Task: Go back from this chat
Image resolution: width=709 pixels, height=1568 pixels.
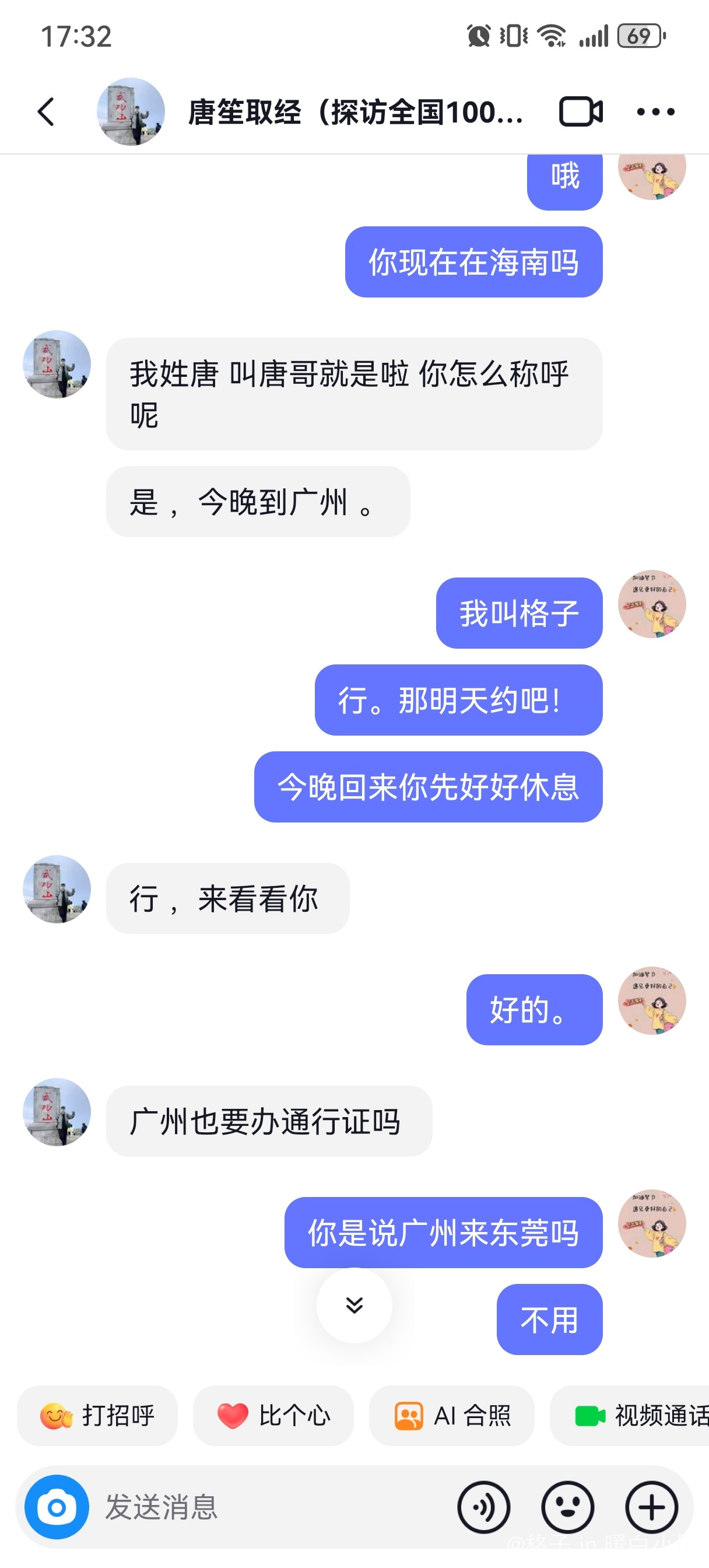Action: pyautogui.click(x=45, y=112)
